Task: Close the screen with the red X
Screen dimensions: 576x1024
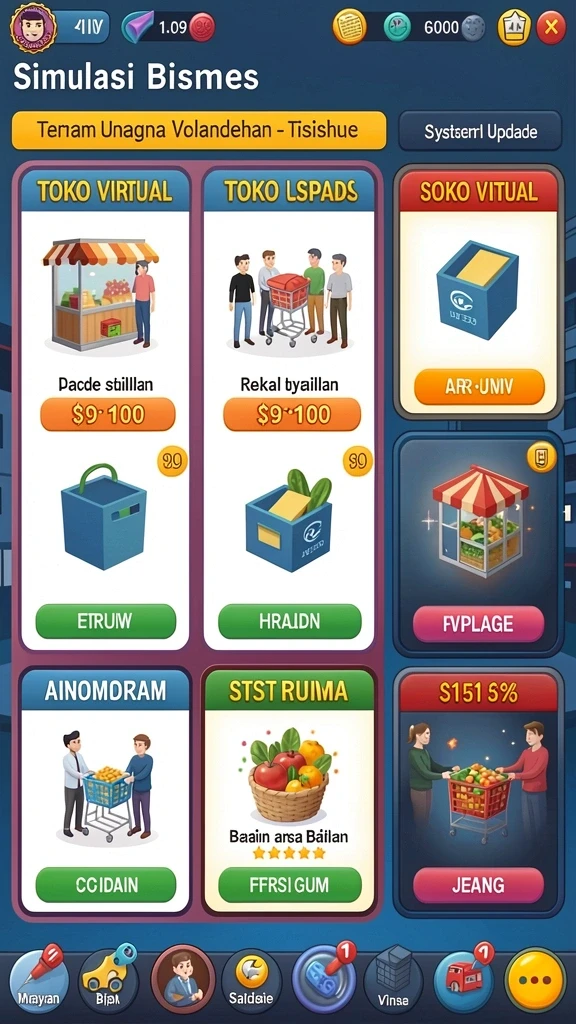Action: click(x=551, y=27)
